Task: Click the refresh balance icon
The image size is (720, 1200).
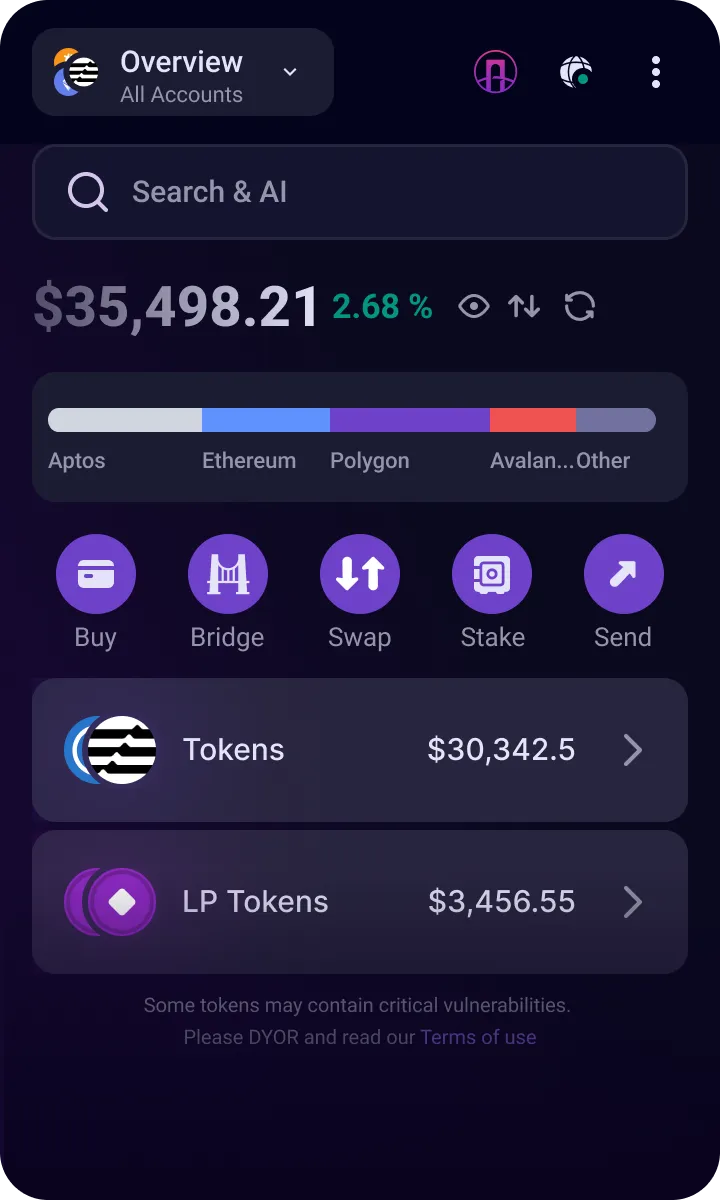Action: pos(578,307)
